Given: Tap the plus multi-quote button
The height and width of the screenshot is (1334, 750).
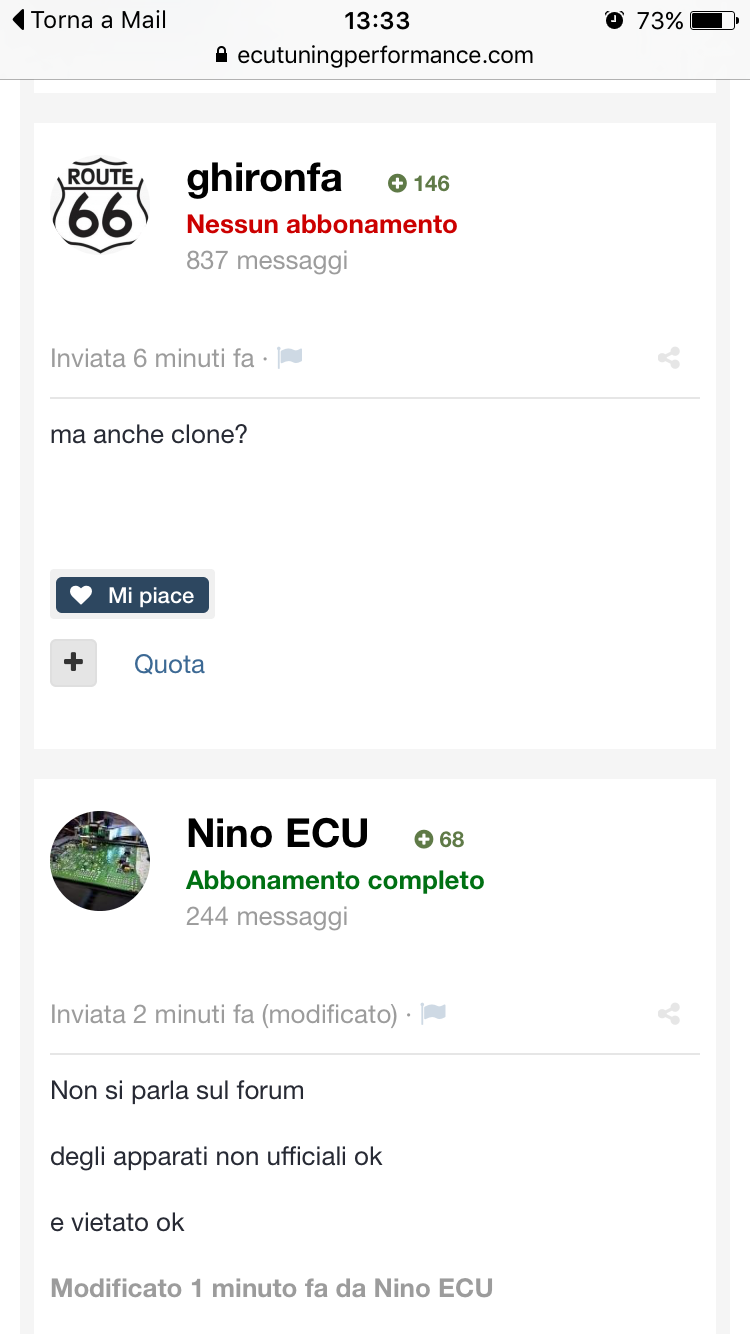Looking at the screenshot, I should pos(74,663).
